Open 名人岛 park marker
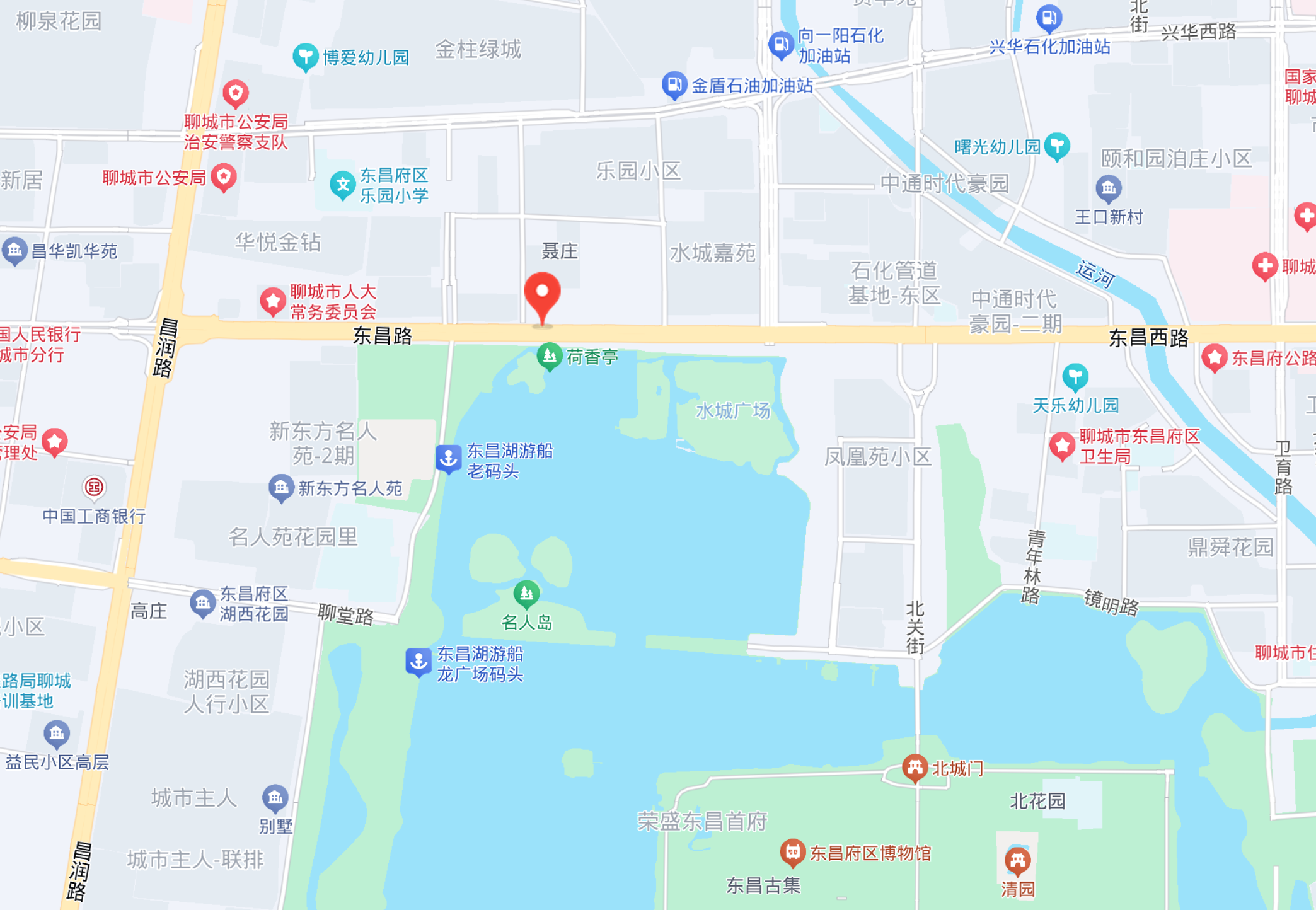Screen dimensions: 1316x910 coord(526,593)
